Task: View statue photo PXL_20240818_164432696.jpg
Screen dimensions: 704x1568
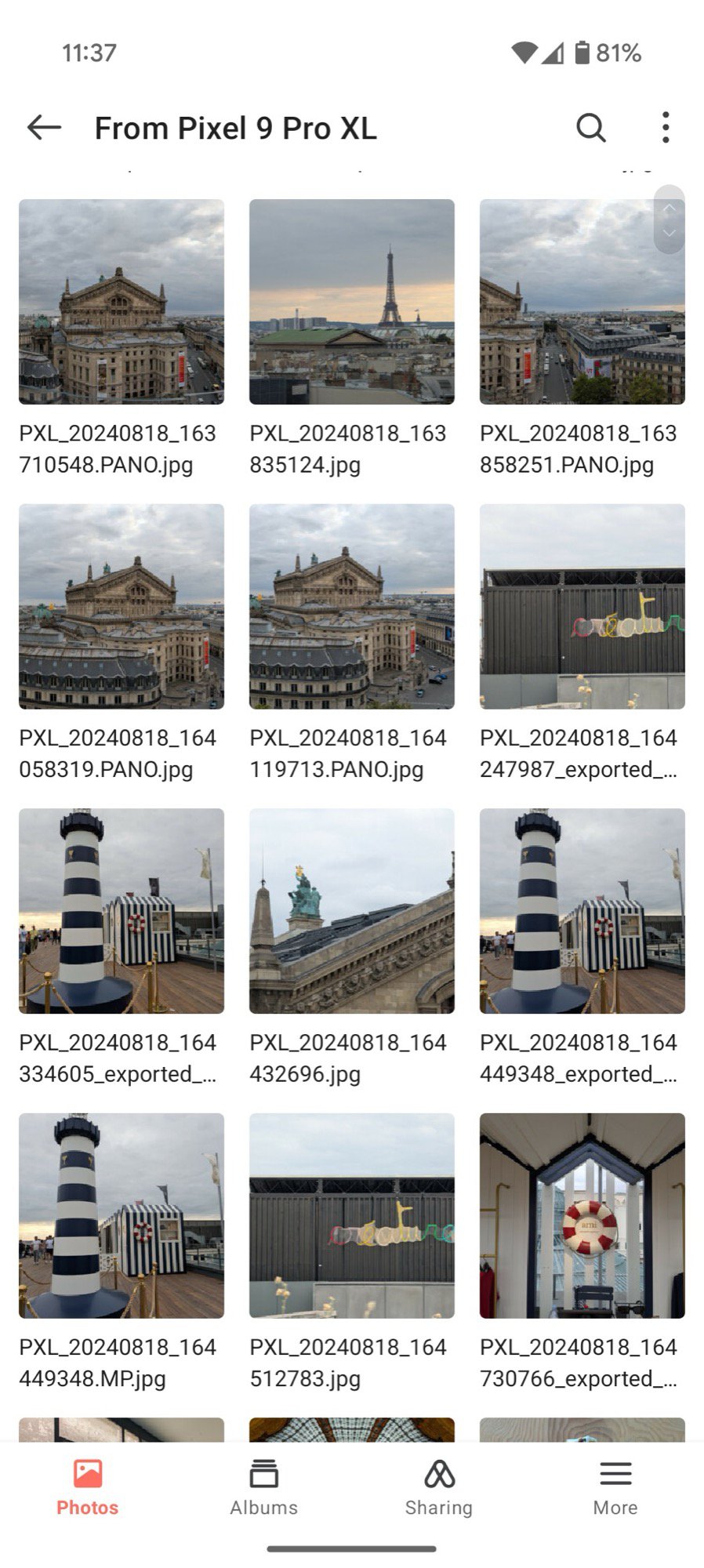Action: (x=352, y=911)
